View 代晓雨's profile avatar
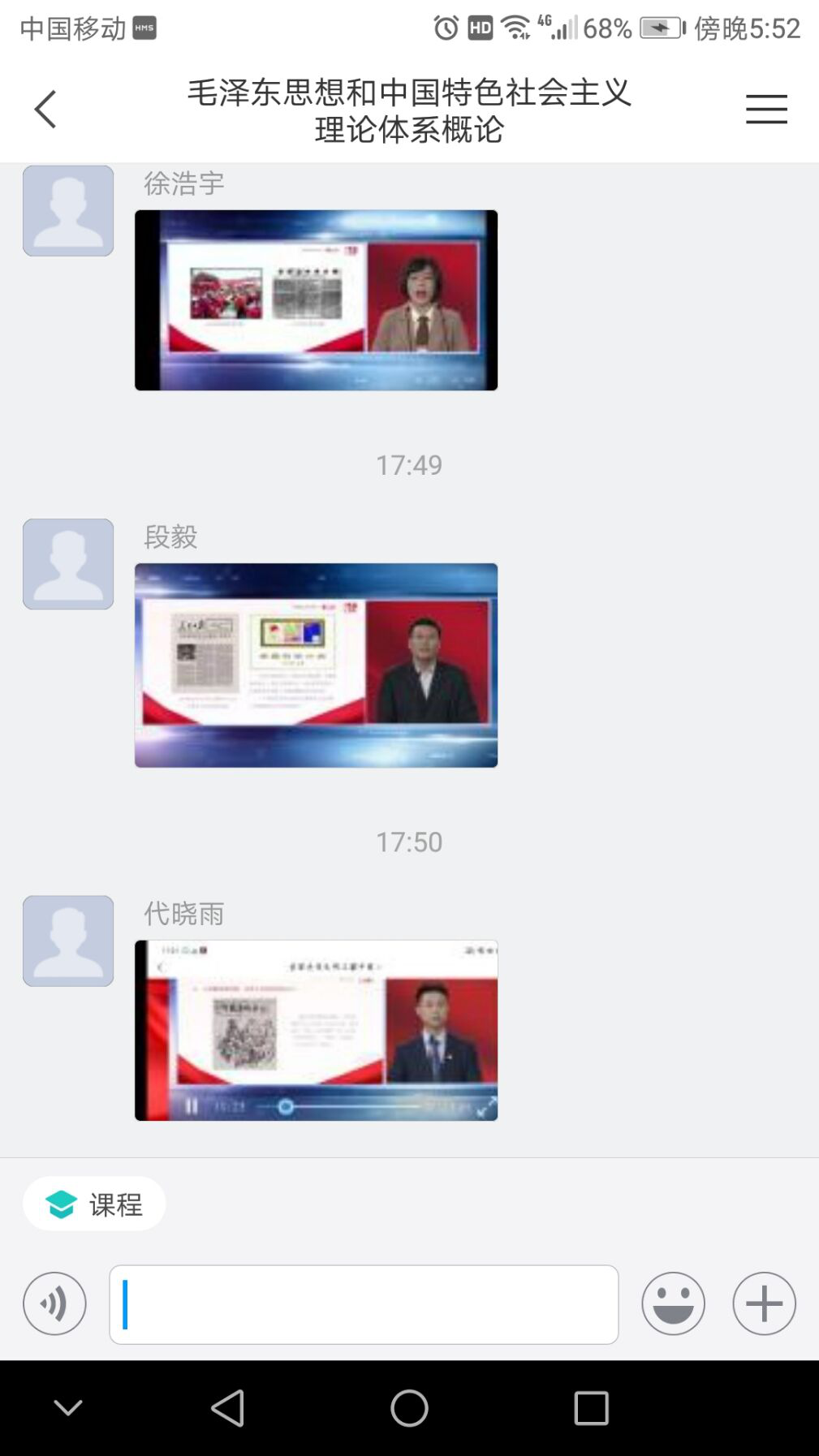 68,941
